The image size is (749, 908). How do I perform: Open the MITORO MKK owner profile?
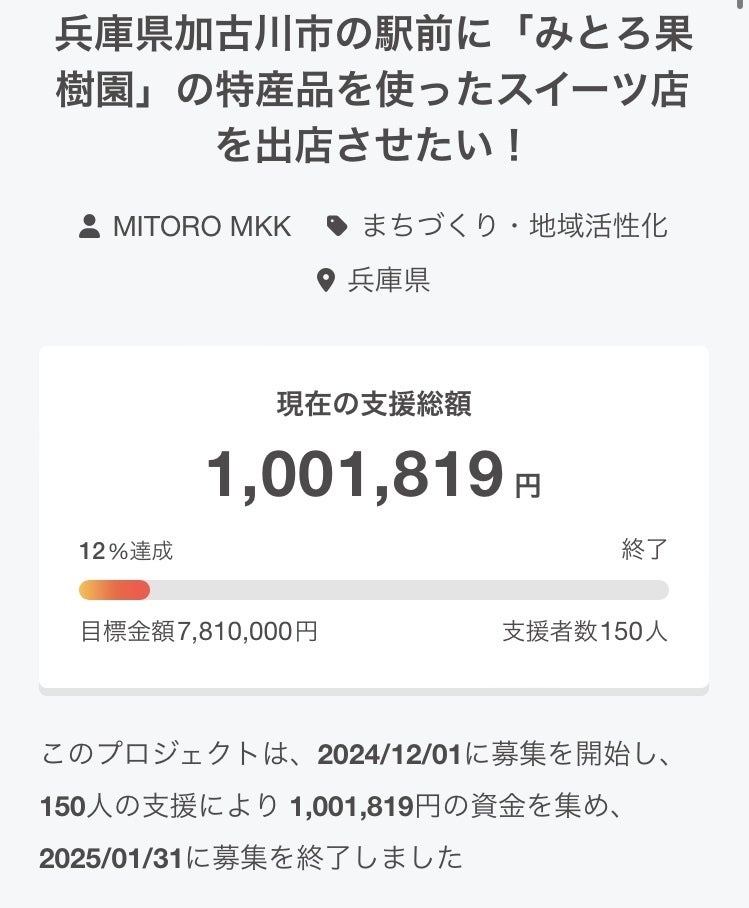tap(201, 226)
